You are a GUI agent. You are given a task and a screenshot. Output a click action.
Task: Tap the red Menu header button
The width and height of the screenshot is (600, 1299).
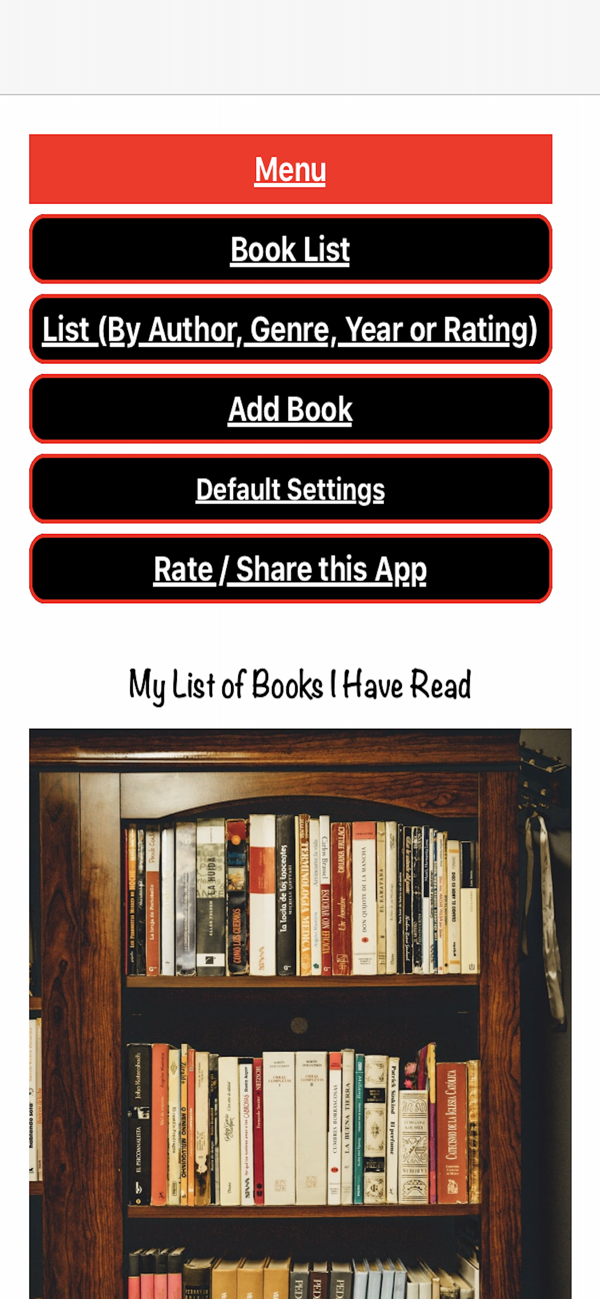290,169
